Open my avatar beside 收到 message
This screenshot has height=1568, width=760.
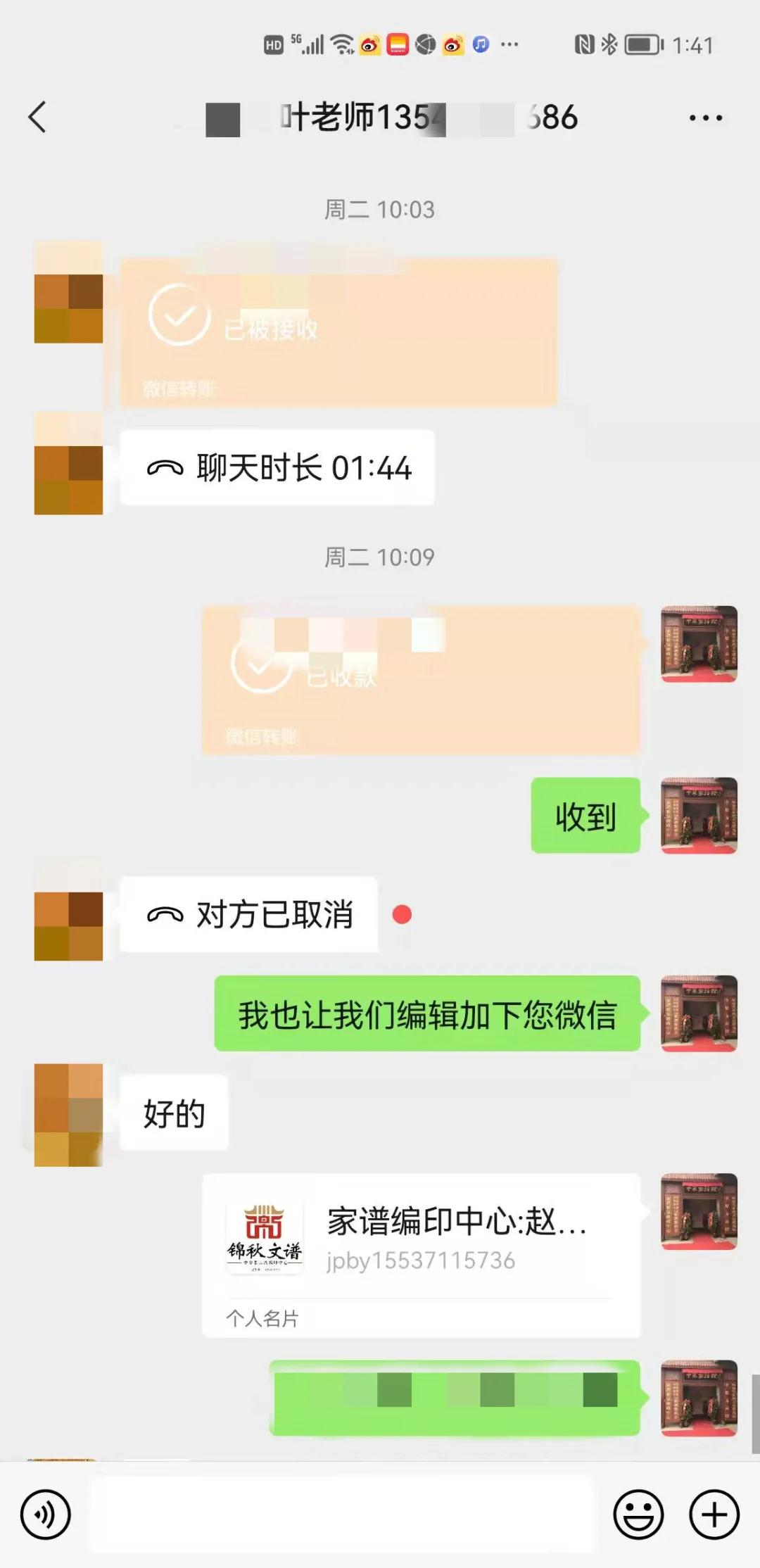point(699,816)
